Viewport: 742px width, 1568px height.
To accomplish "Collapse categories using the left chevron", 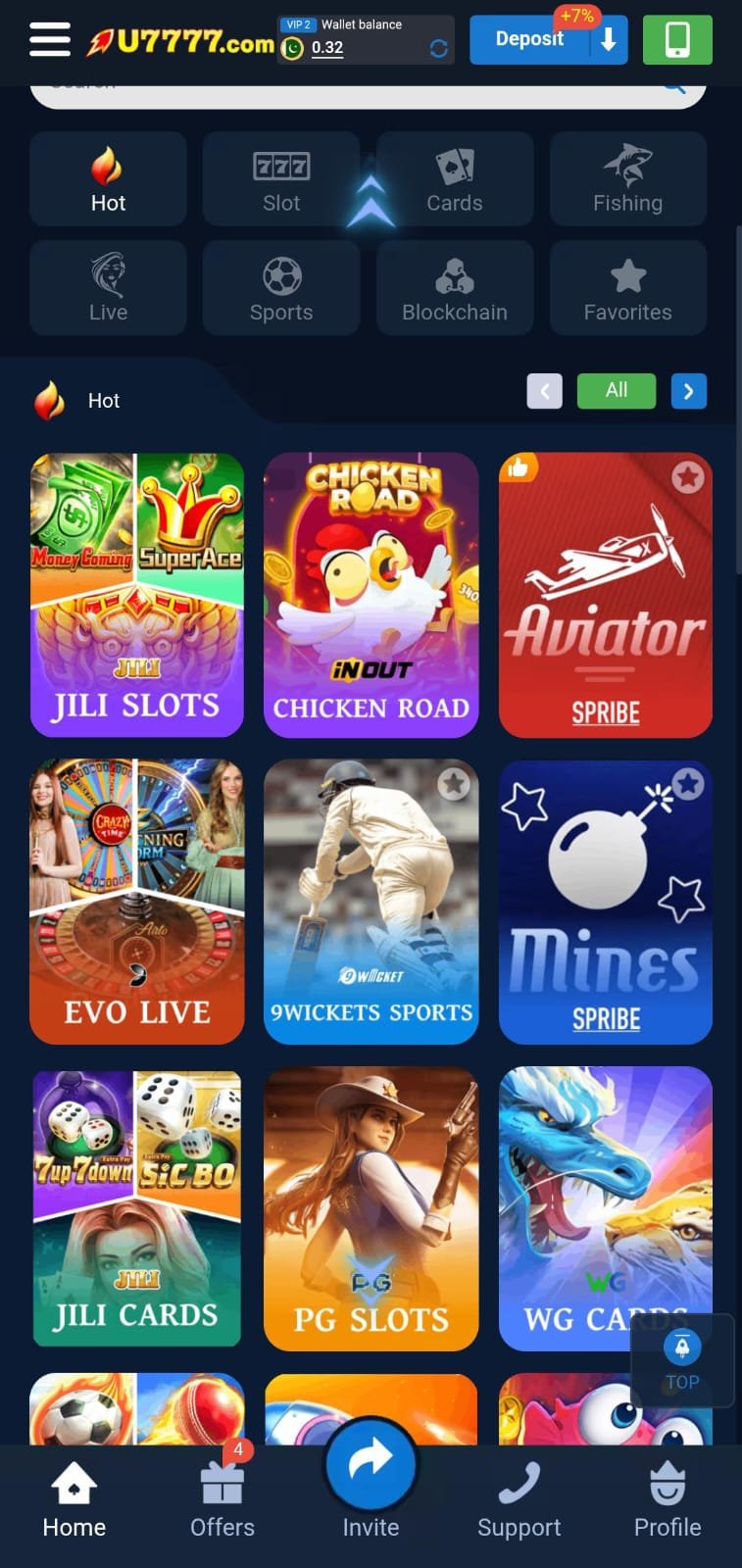I will [x=544, y=391].
